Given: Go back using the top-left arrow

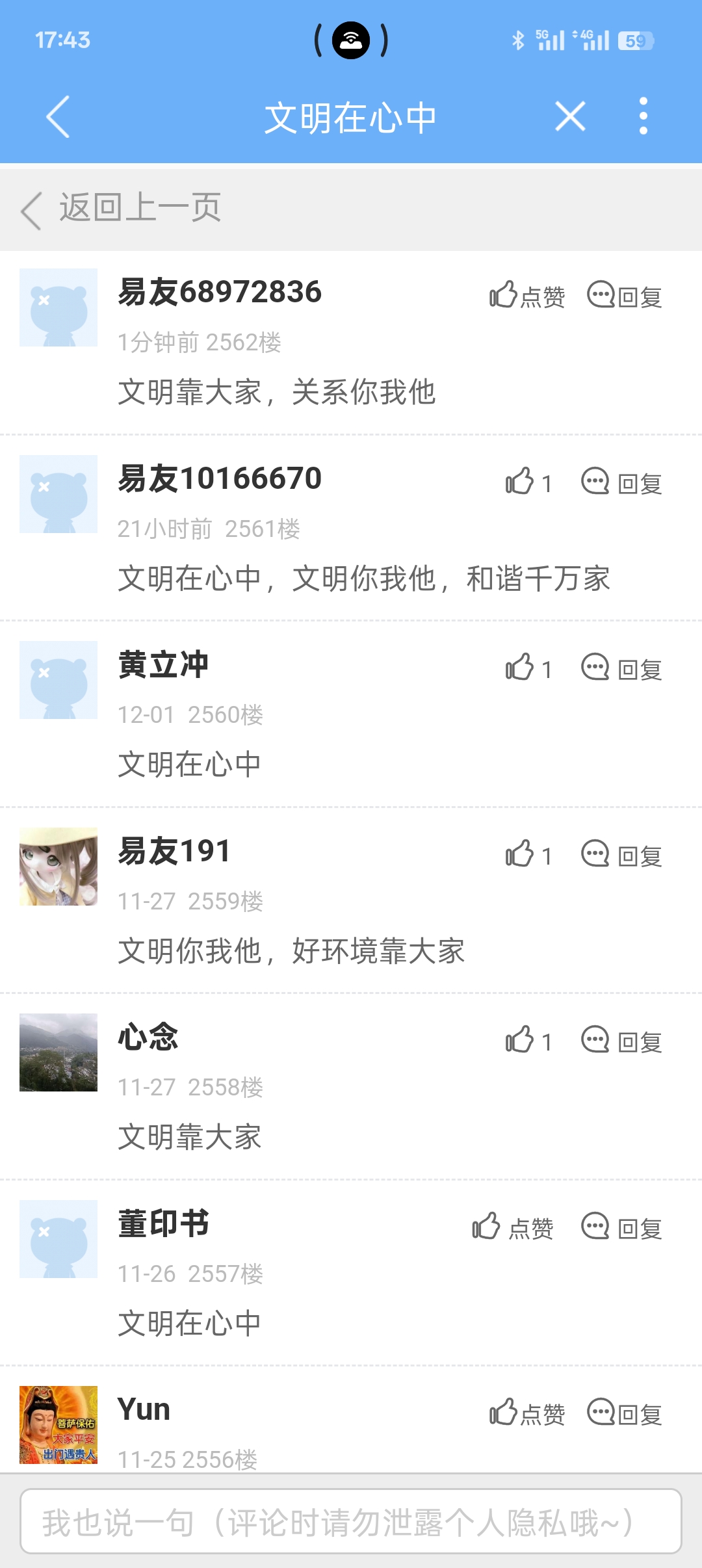Looking at the screenshot, I should (x=58, y=117).
